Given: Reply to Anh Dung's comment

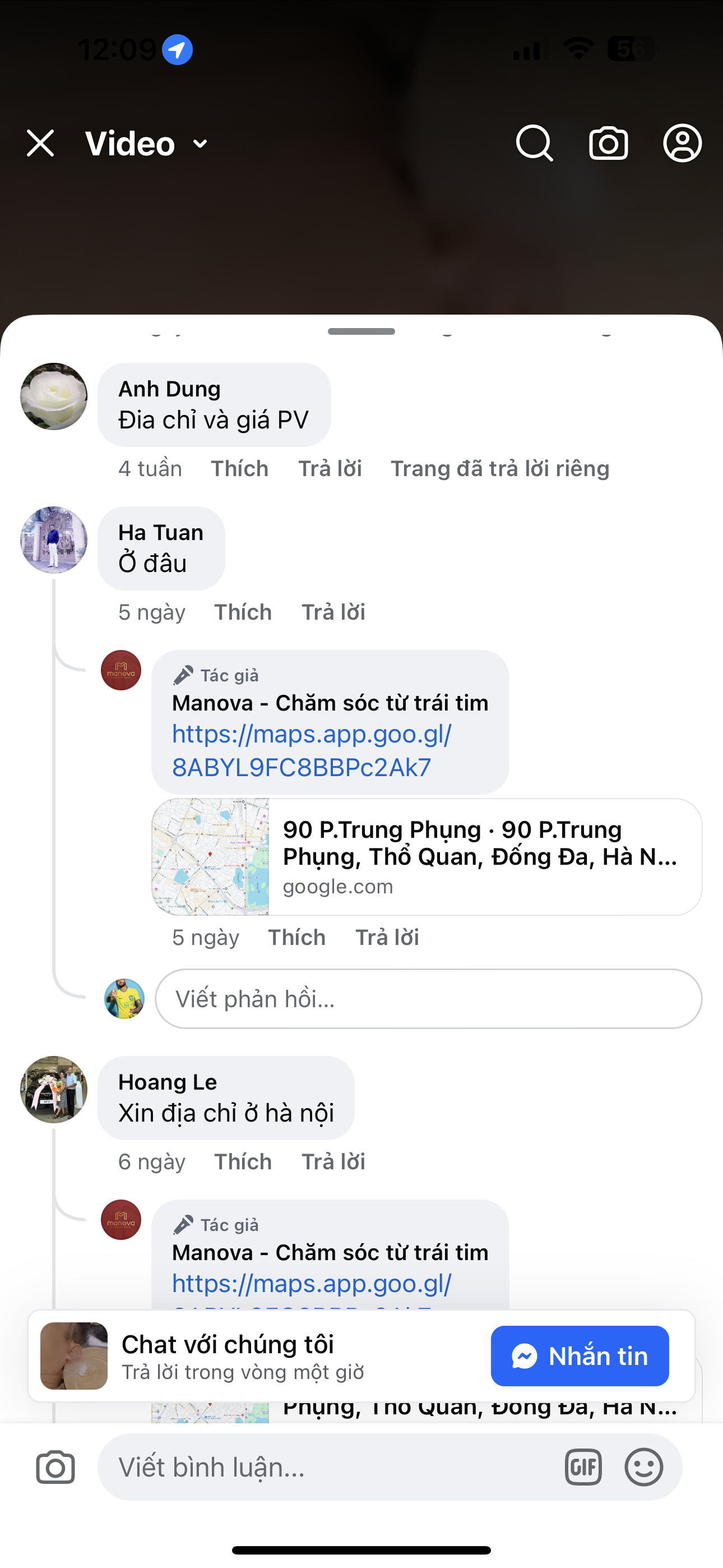Looking at the screenshot, I should (330, 469).
